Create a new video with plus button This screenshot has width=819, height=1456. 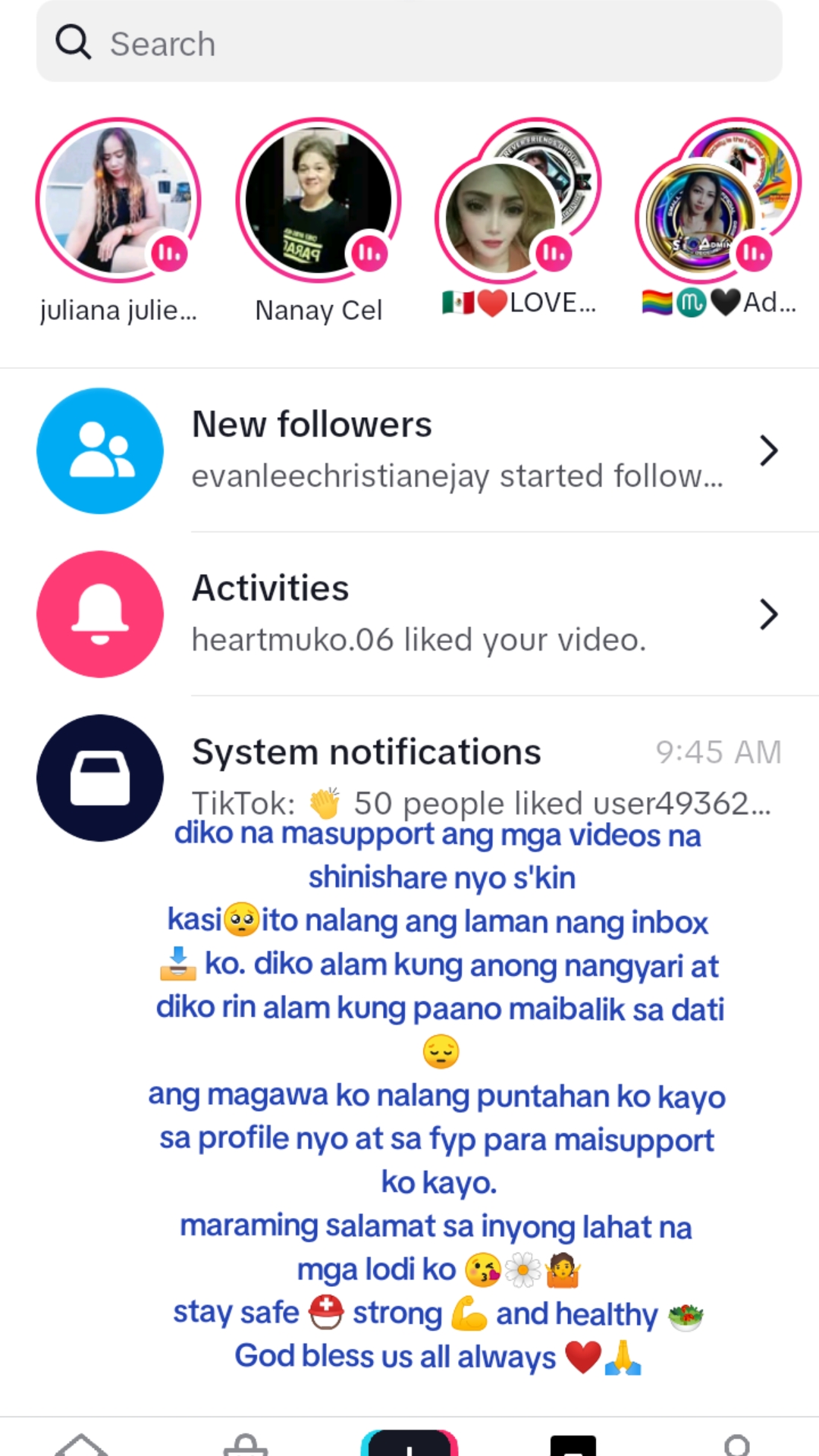(409, 1442)
